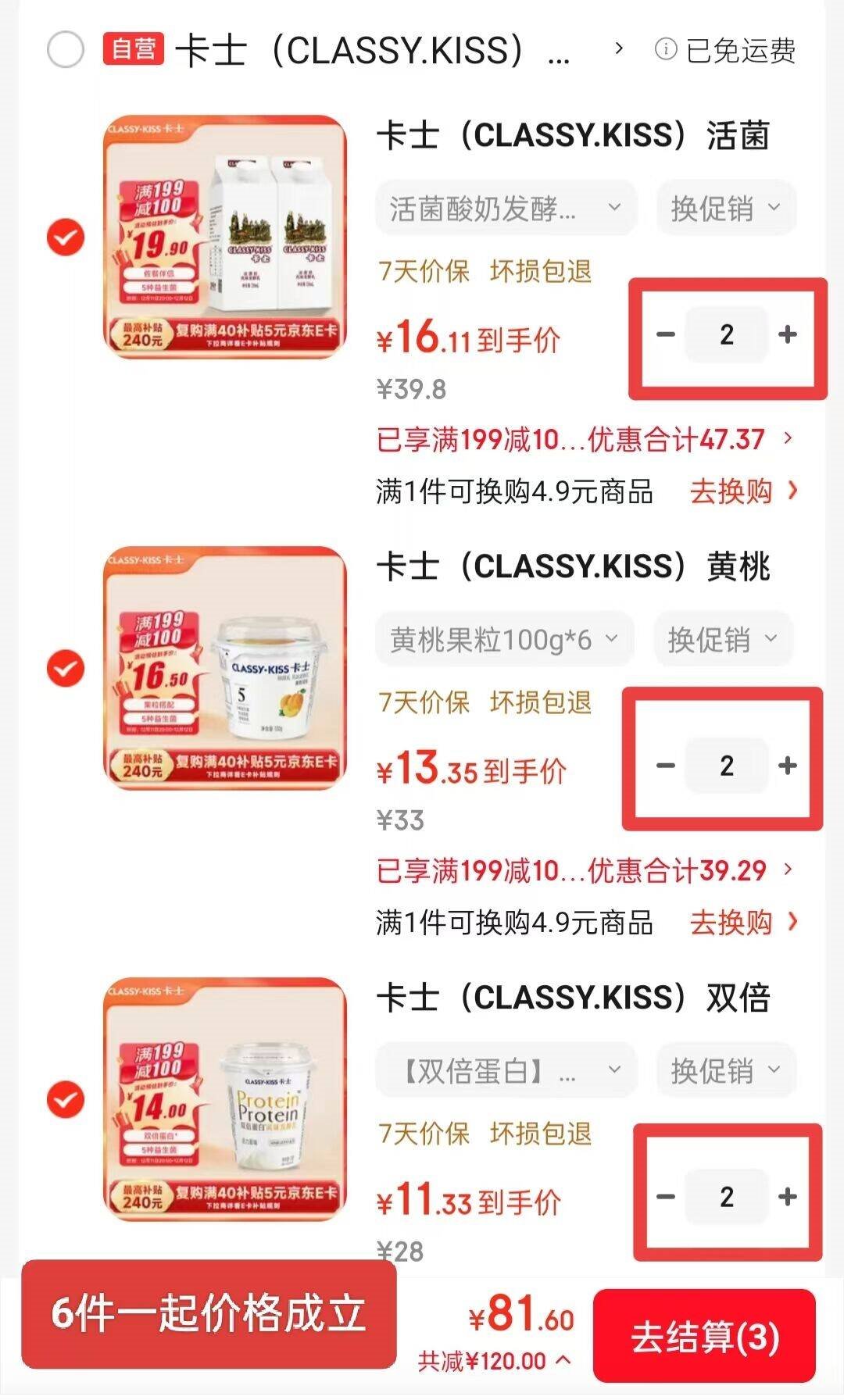Increase quantity of the 活菌 yogurt
Viewport: 844px width, 1400px height.
pos(788,334)
